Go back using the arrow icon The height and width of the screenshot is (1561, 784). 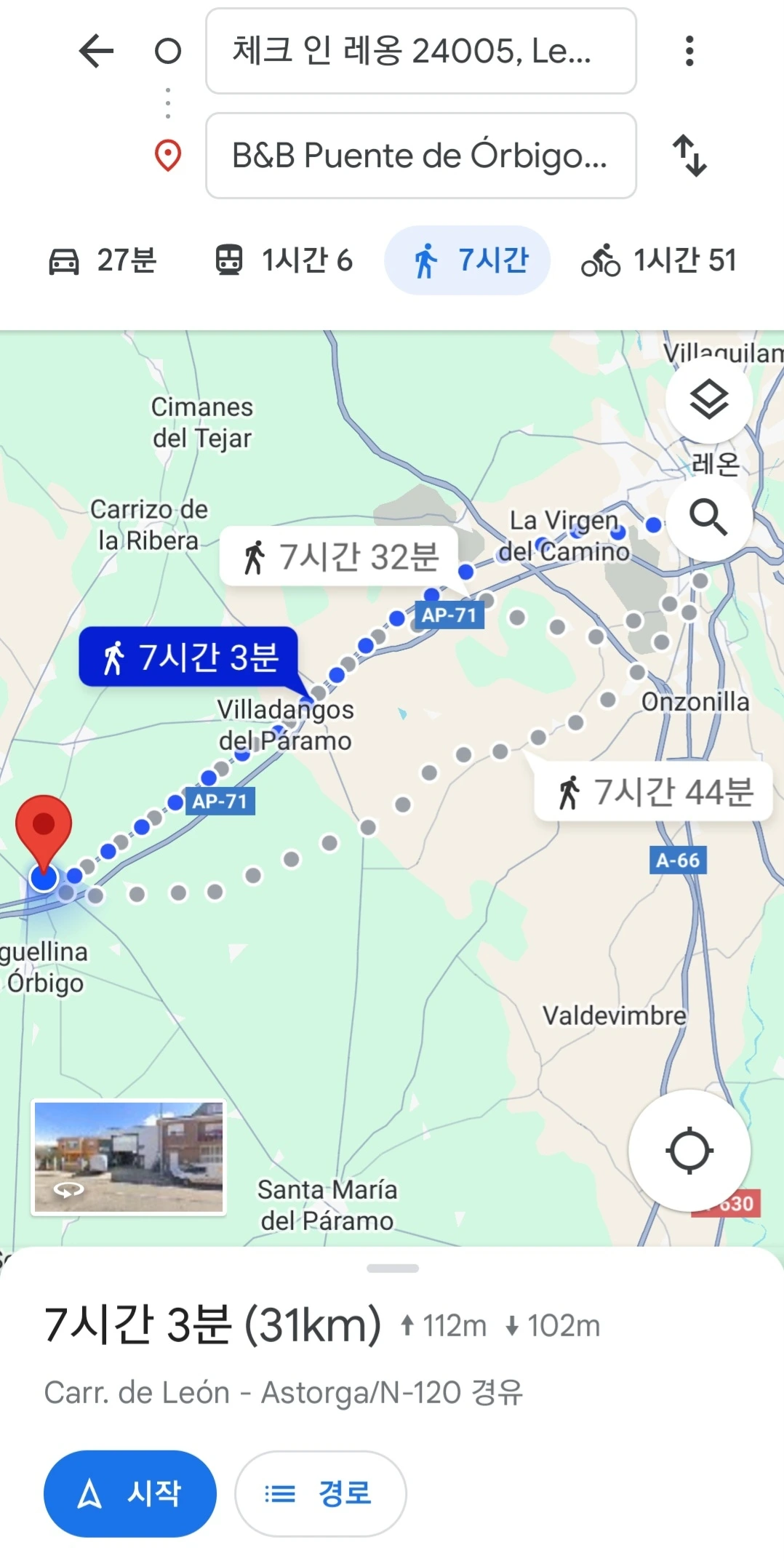click(x=96, y=51)
